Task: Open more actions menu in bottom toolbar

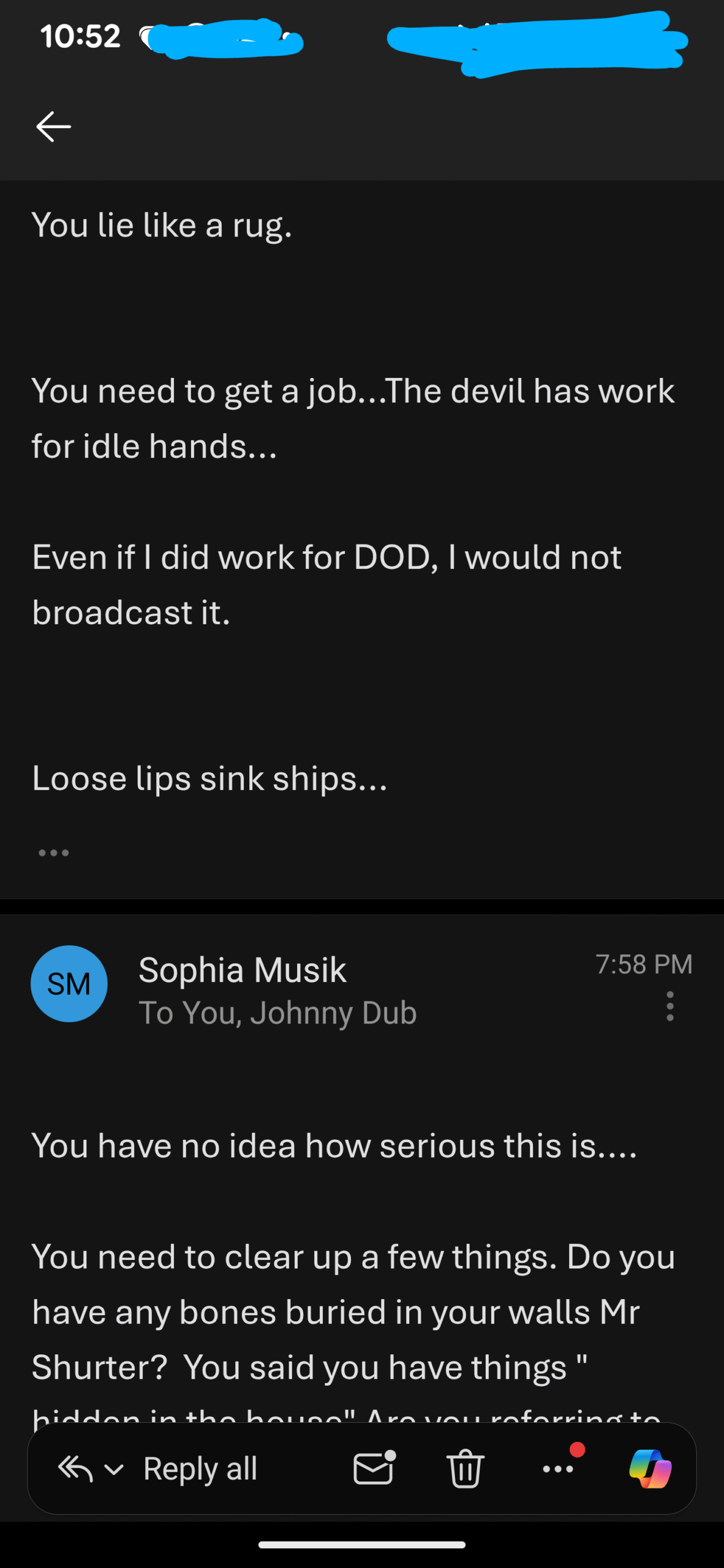Action: (558, 1468)
